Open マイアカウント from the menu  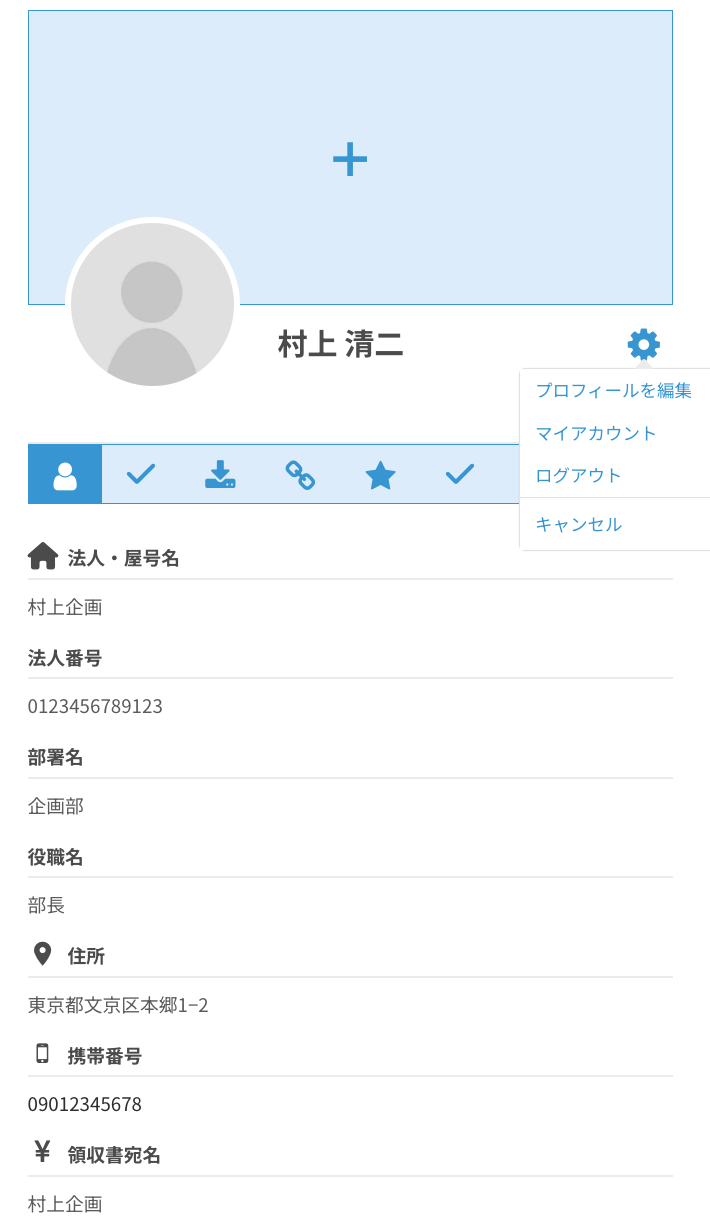click(x=596, y=434)
